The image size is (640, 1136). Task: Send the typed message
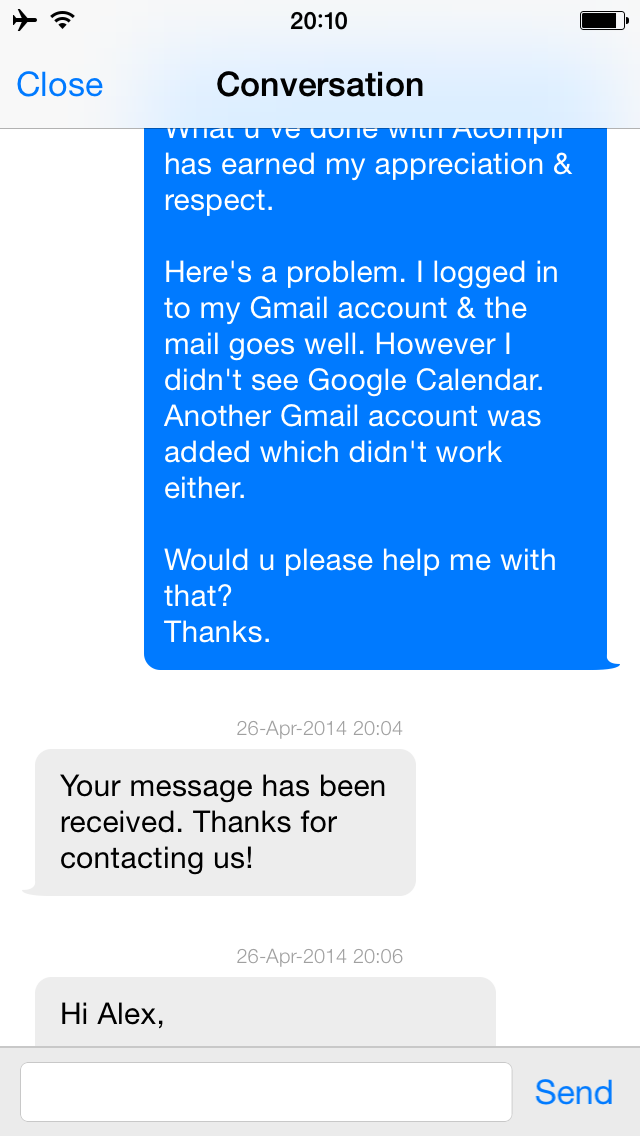(573, 1092)
